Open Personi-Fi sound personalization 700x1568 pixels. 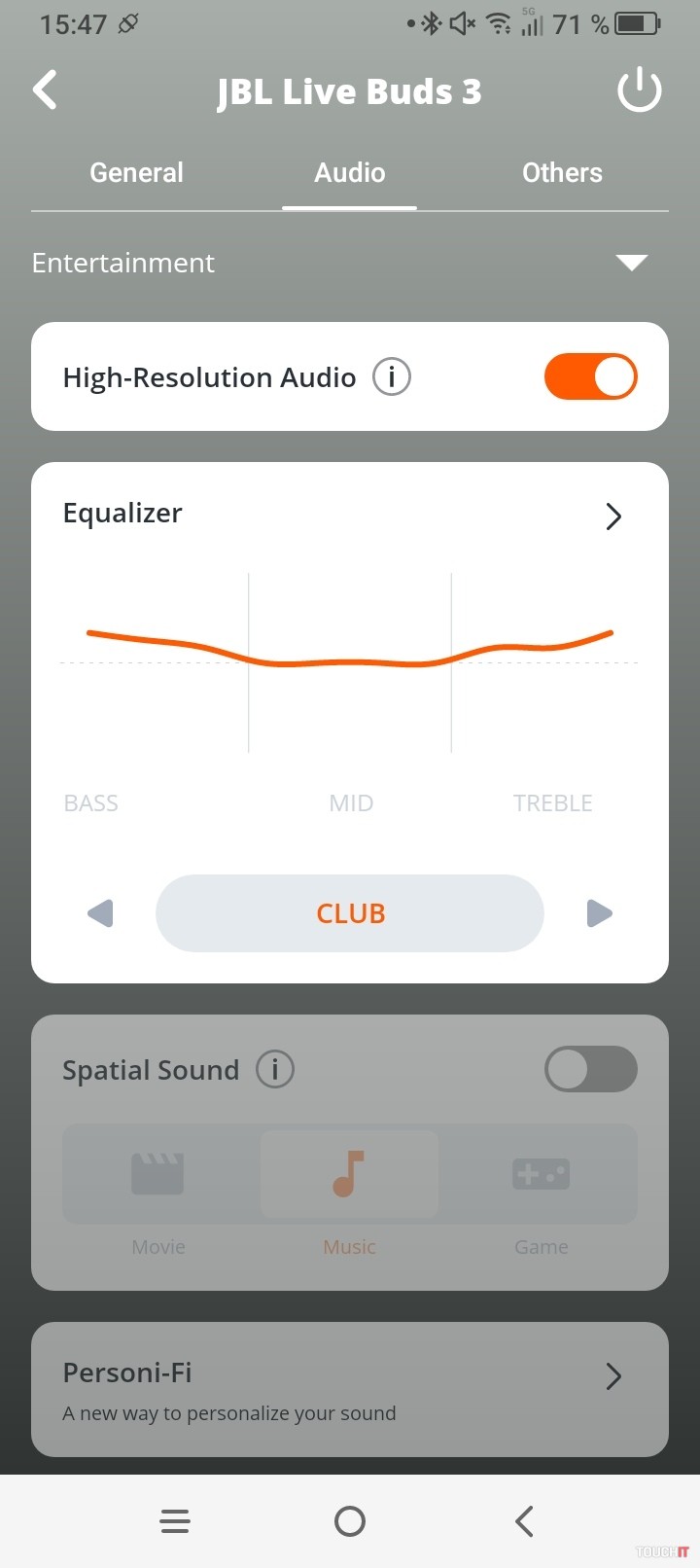pos(350,1389)
